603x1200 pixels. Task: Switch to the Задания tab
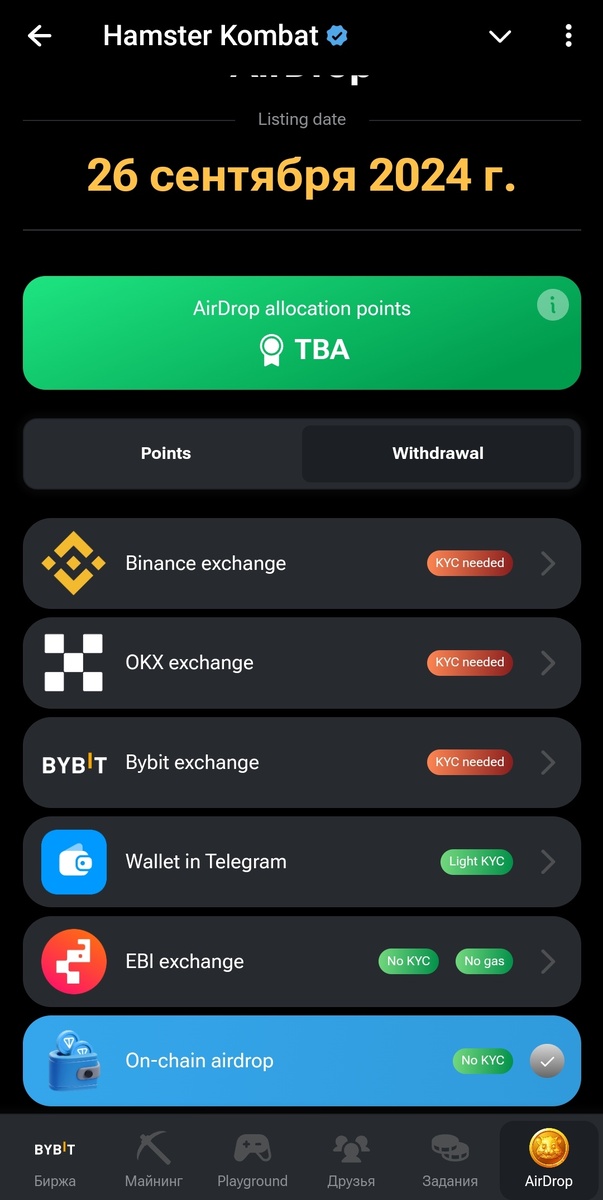pyautogui.click(x=450, y=1159)
